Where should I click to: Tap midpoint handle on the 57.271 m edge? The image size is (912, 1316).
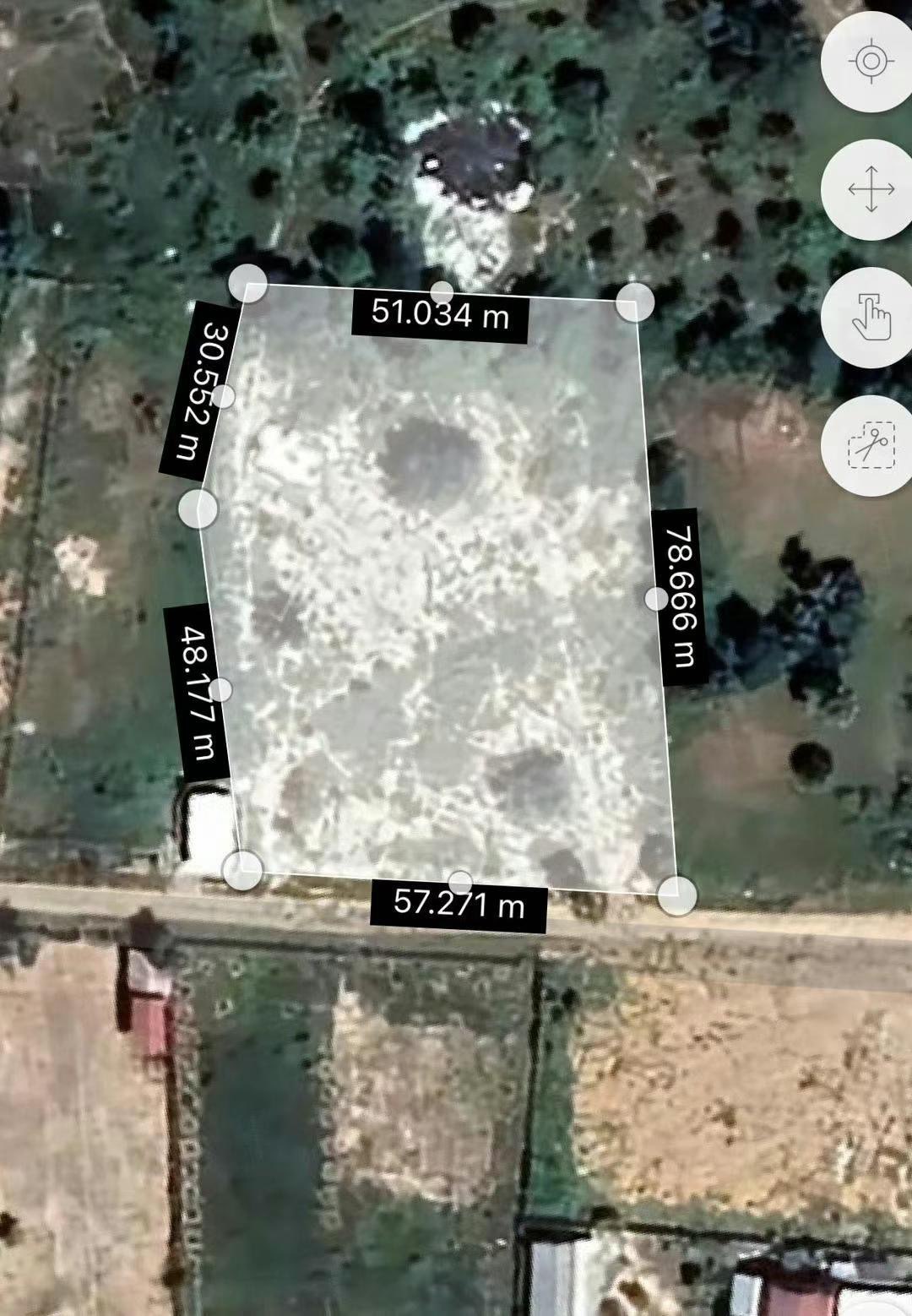[x=459, y=882]
